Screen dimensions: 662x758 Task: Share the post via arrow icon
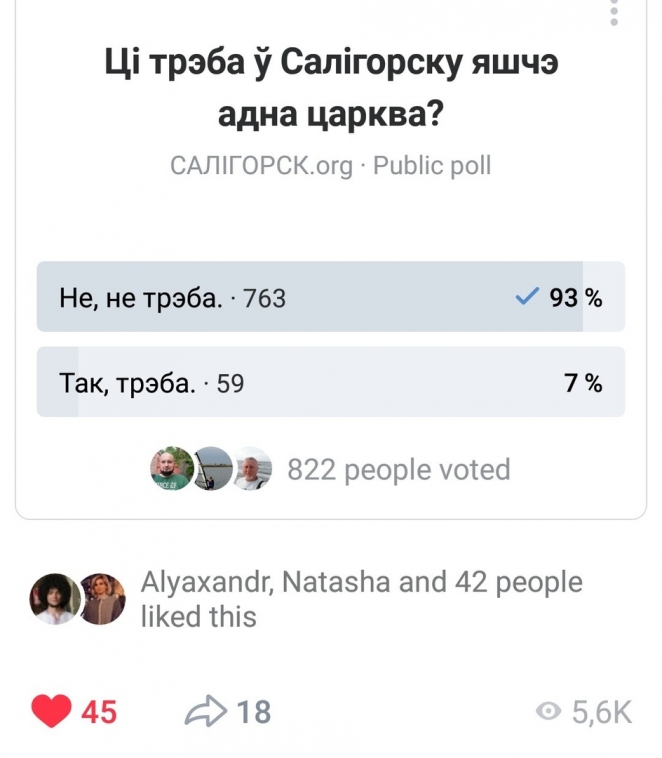(206, 711)
